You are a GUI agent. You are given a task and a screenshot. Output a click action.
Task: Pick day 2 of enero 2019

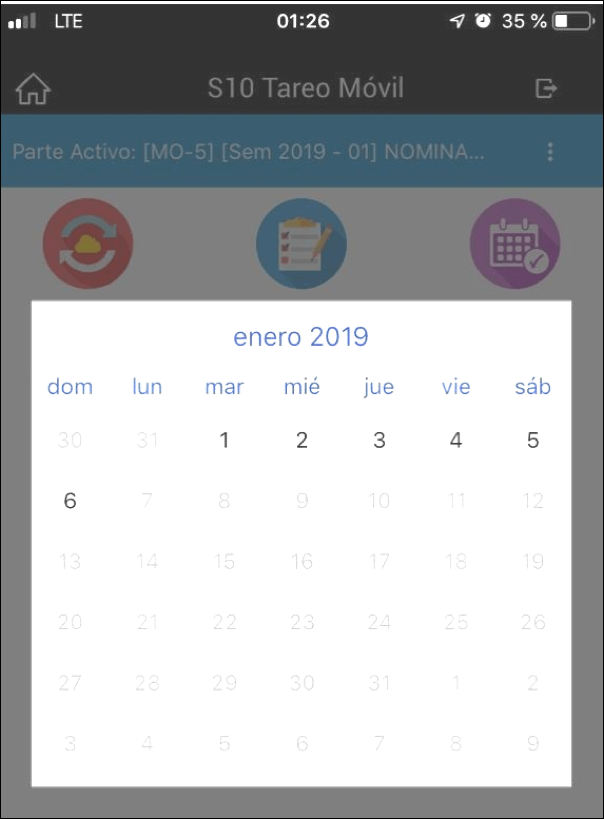click(301, 440)
